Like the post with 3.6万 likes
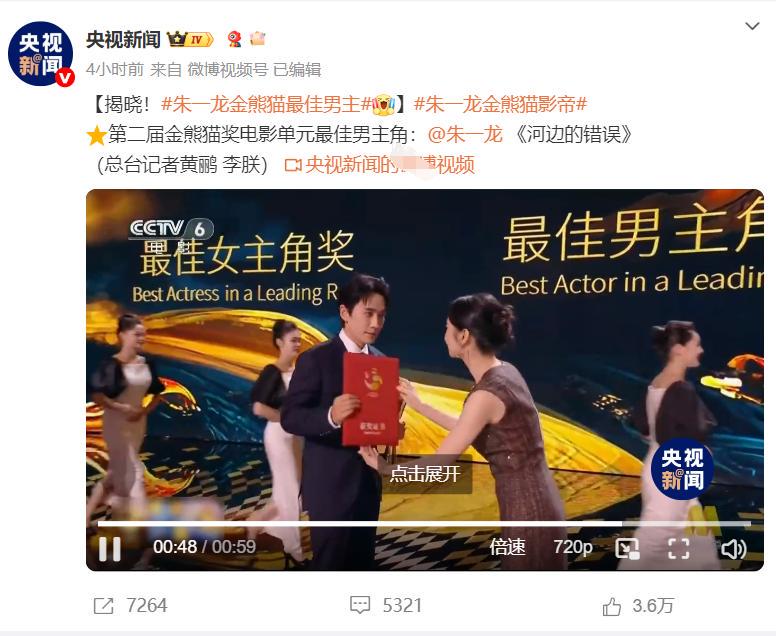The width and height of the screenshot is (776, 636). coord(638,605)
